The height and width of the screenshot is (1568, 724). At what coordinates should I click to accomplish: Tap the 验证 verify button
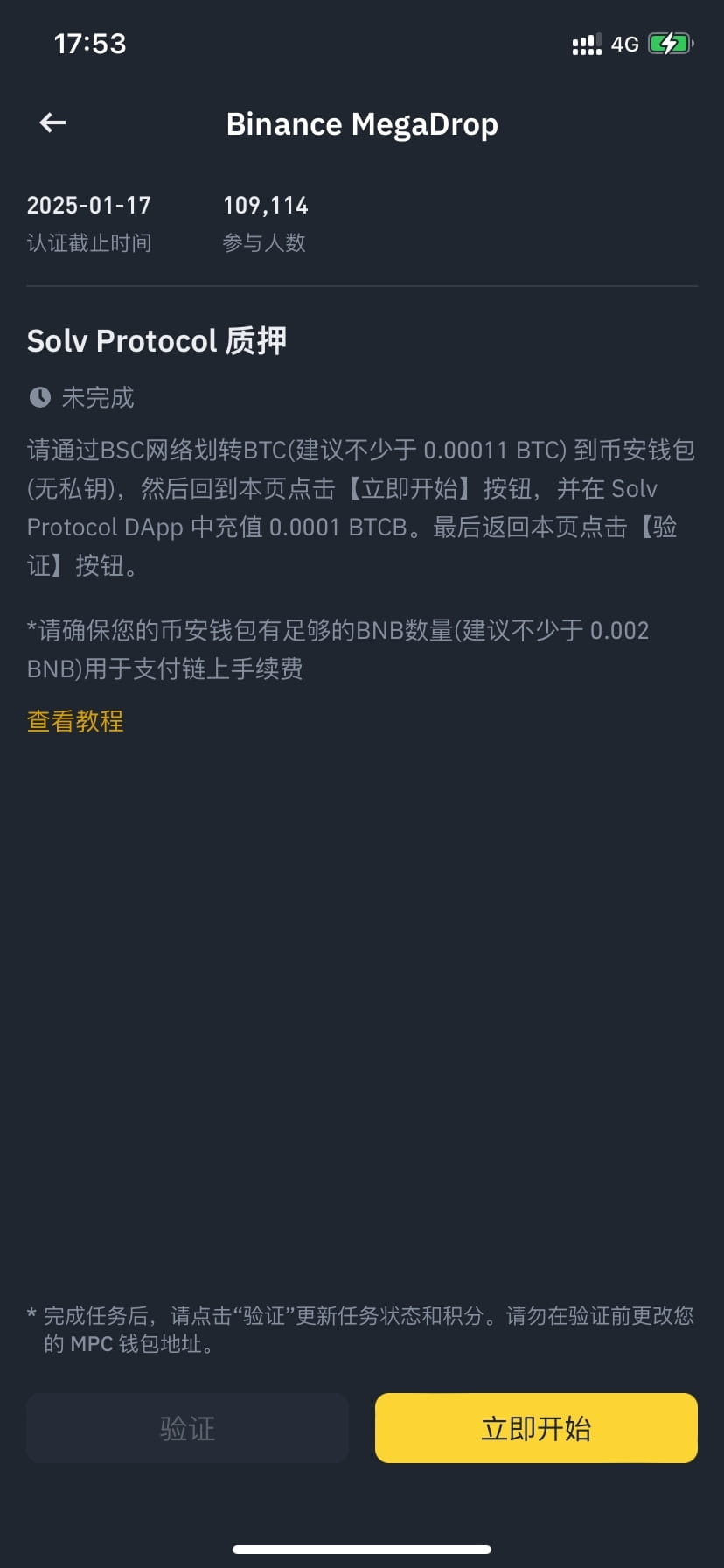point(187,1428)
